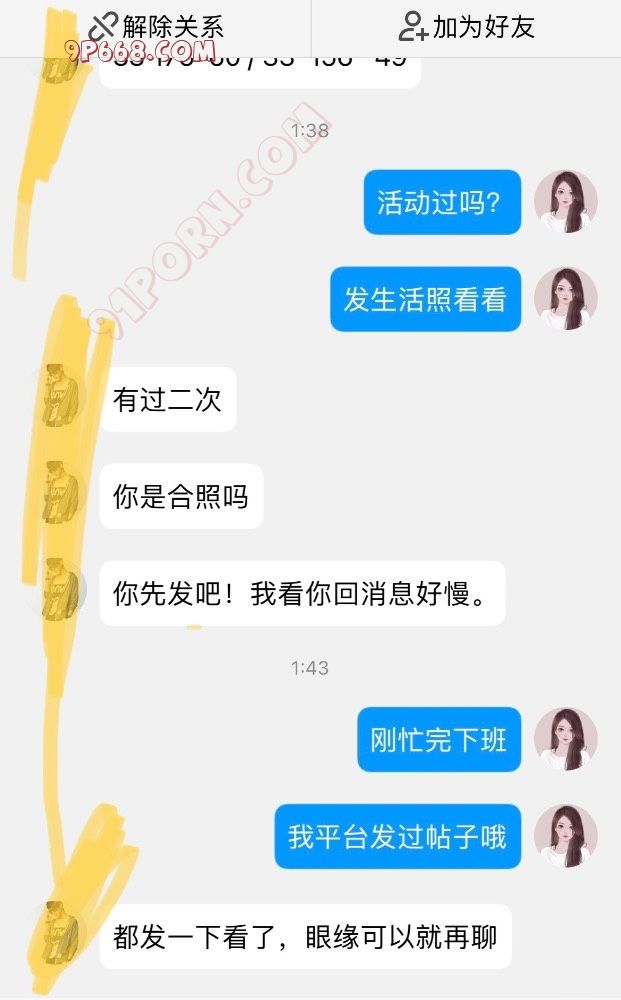
Task: Open the avatar beside the 刚忙完下班 message
Action: tap(565, 739)
